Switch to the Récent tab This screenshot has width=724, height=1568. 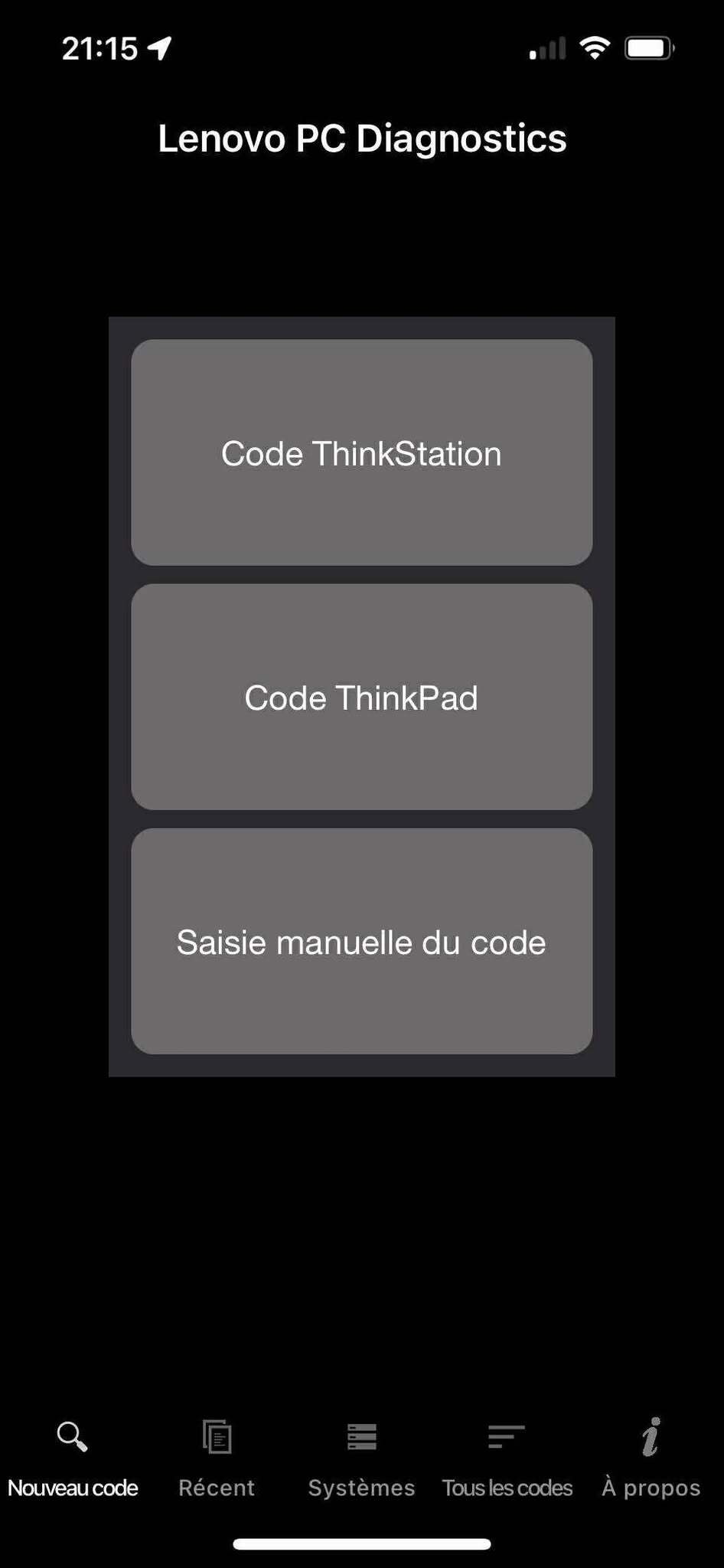217,1458
